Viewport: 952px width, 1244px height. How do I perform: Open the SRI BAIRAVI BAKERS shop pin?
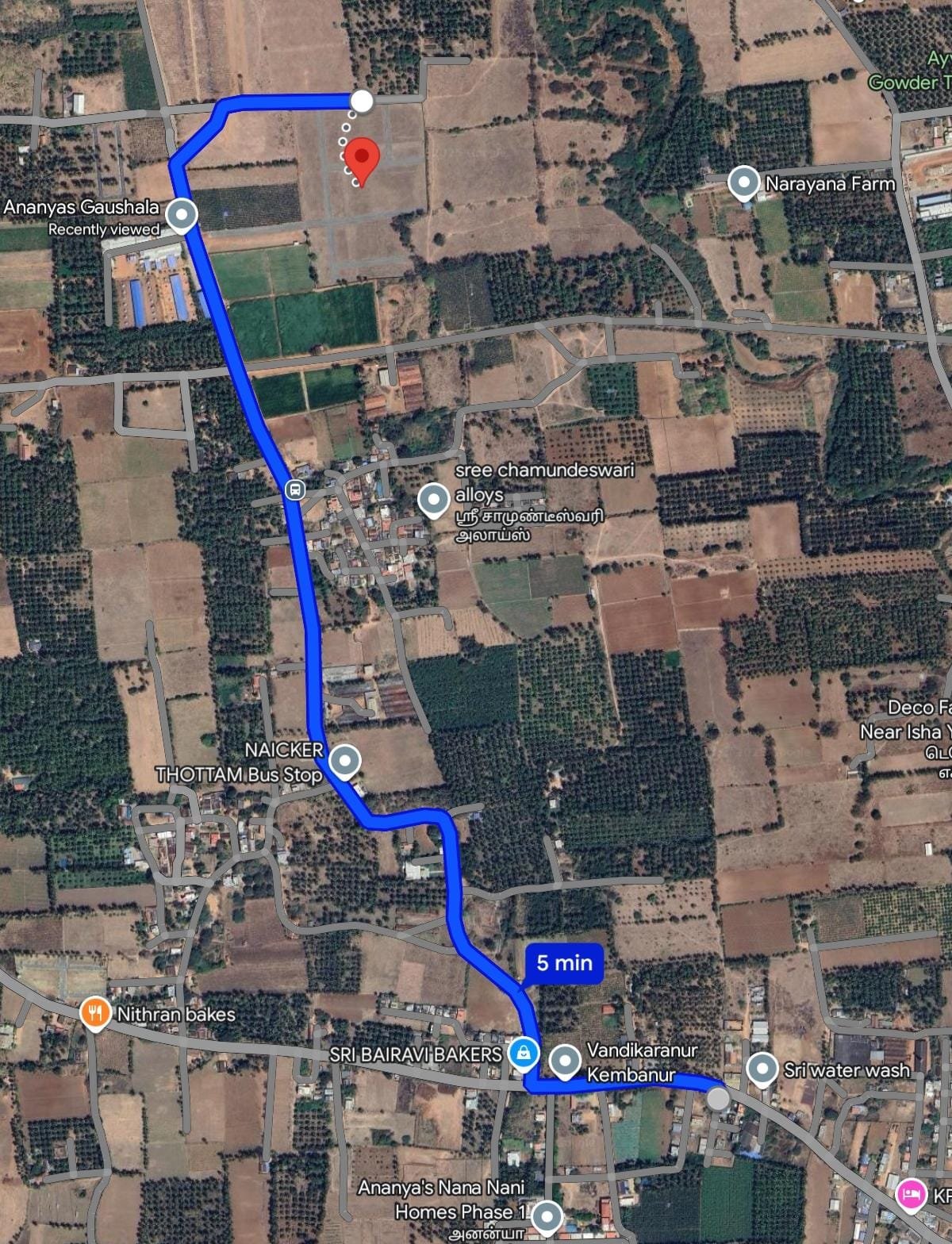523,1053
